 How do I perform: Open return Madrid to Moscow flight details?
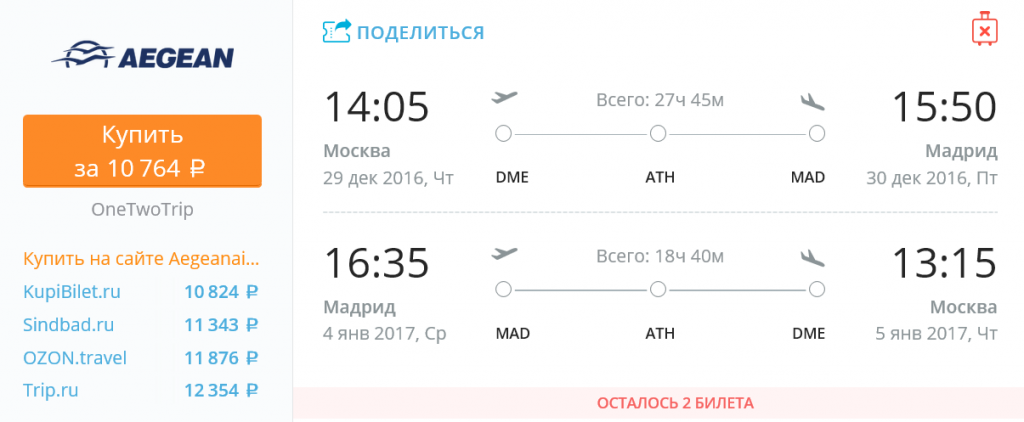click(659, 289)
